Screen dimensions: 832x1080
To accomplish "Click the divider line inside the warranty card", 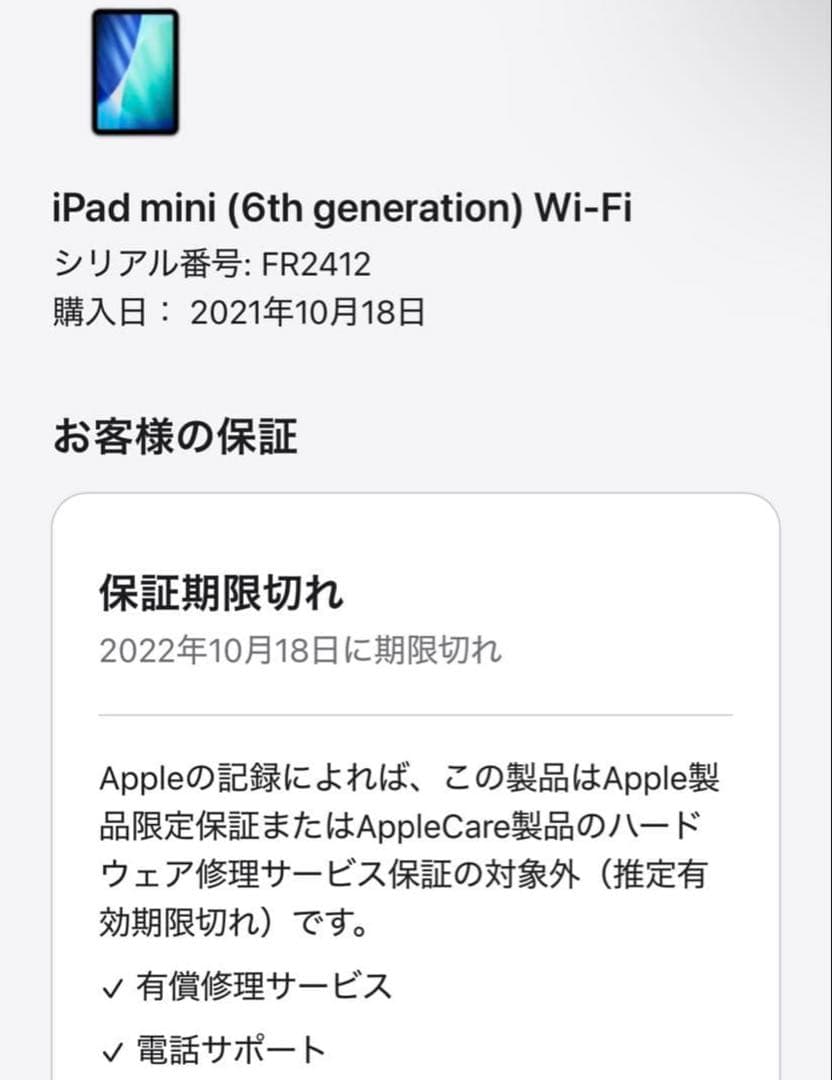I will [x=416, y=714].
